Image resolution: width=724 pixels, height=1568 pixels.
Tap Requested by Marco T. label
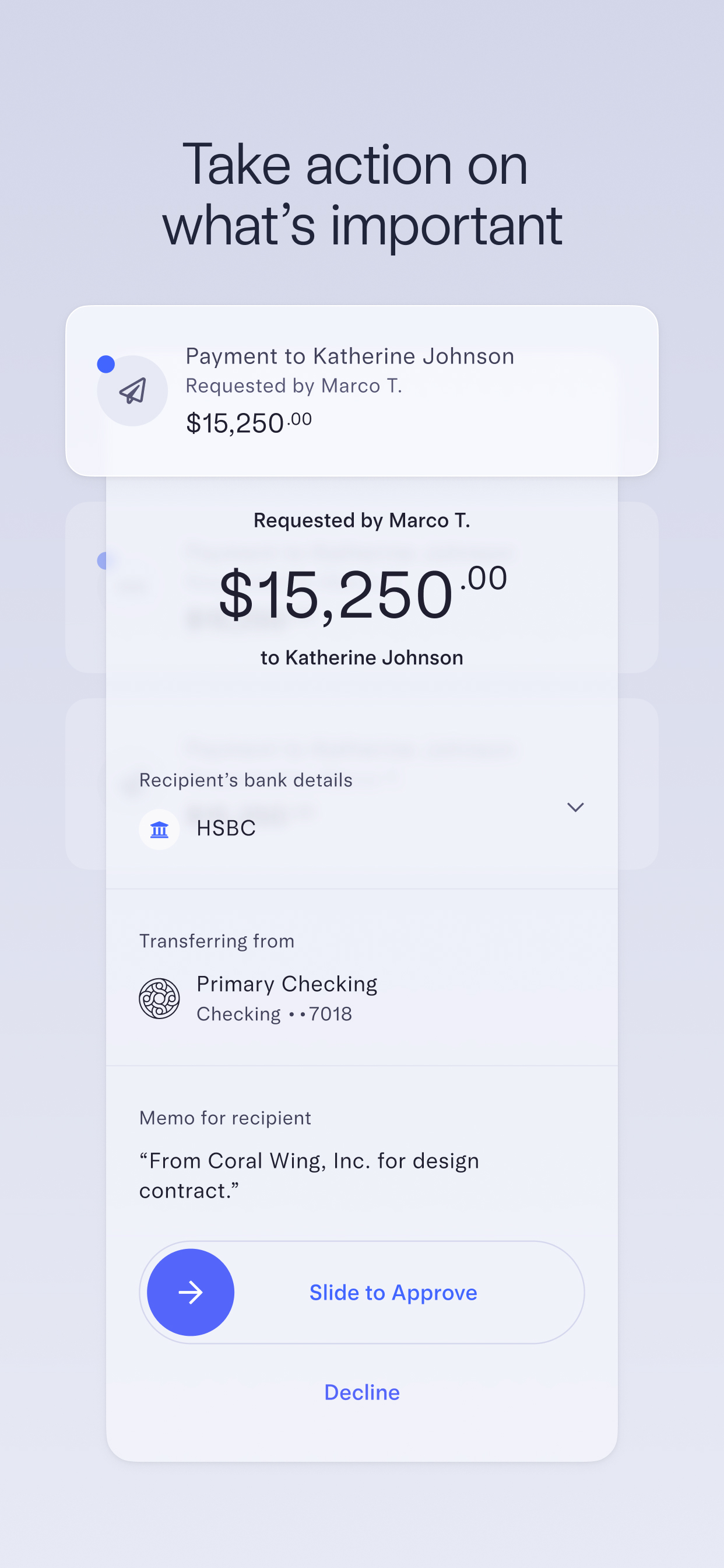coord(361,520)
